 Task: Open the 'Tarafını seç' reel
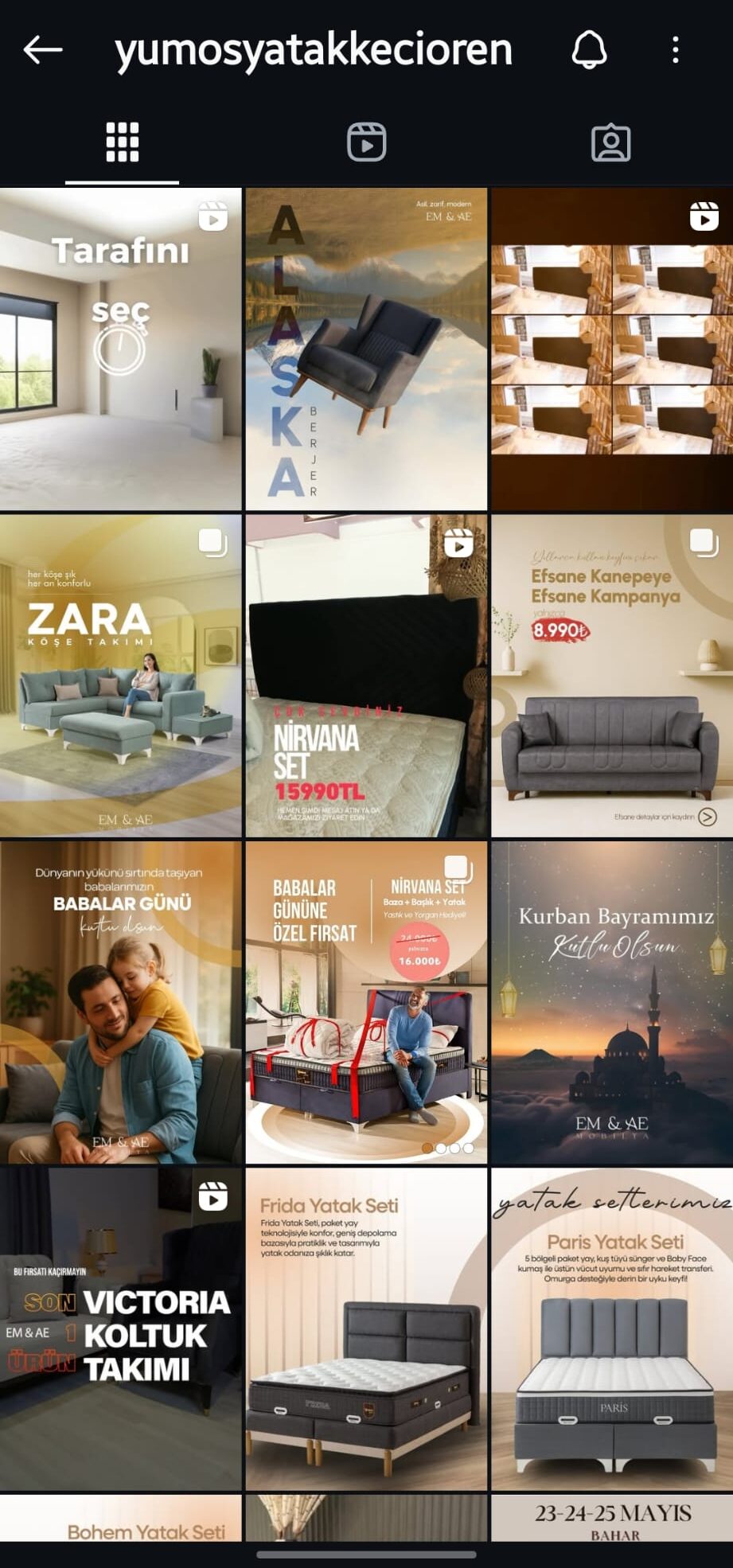point(120,349)
